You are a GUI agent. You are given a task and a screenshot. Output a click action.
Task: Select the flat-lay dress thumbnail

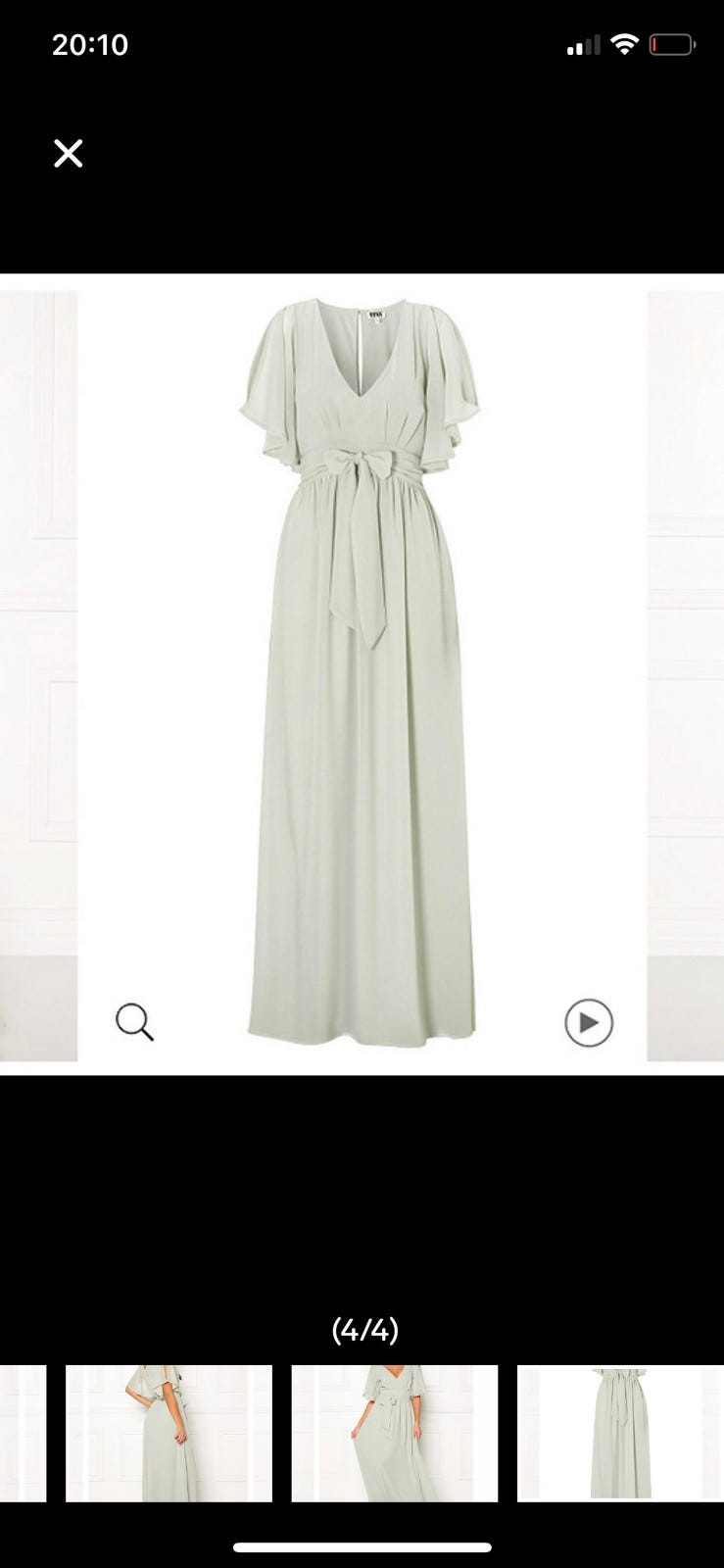click(619, 1432)
